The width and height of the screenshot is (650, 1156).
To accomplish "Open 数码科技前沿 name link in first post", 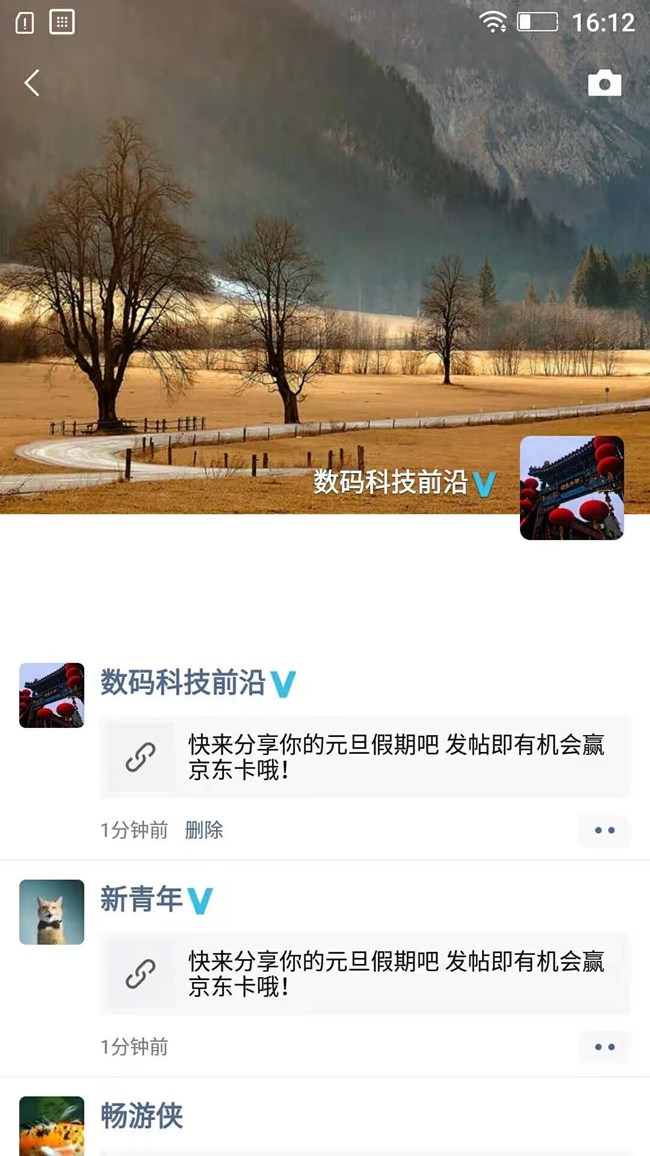I will coord(183,683).
